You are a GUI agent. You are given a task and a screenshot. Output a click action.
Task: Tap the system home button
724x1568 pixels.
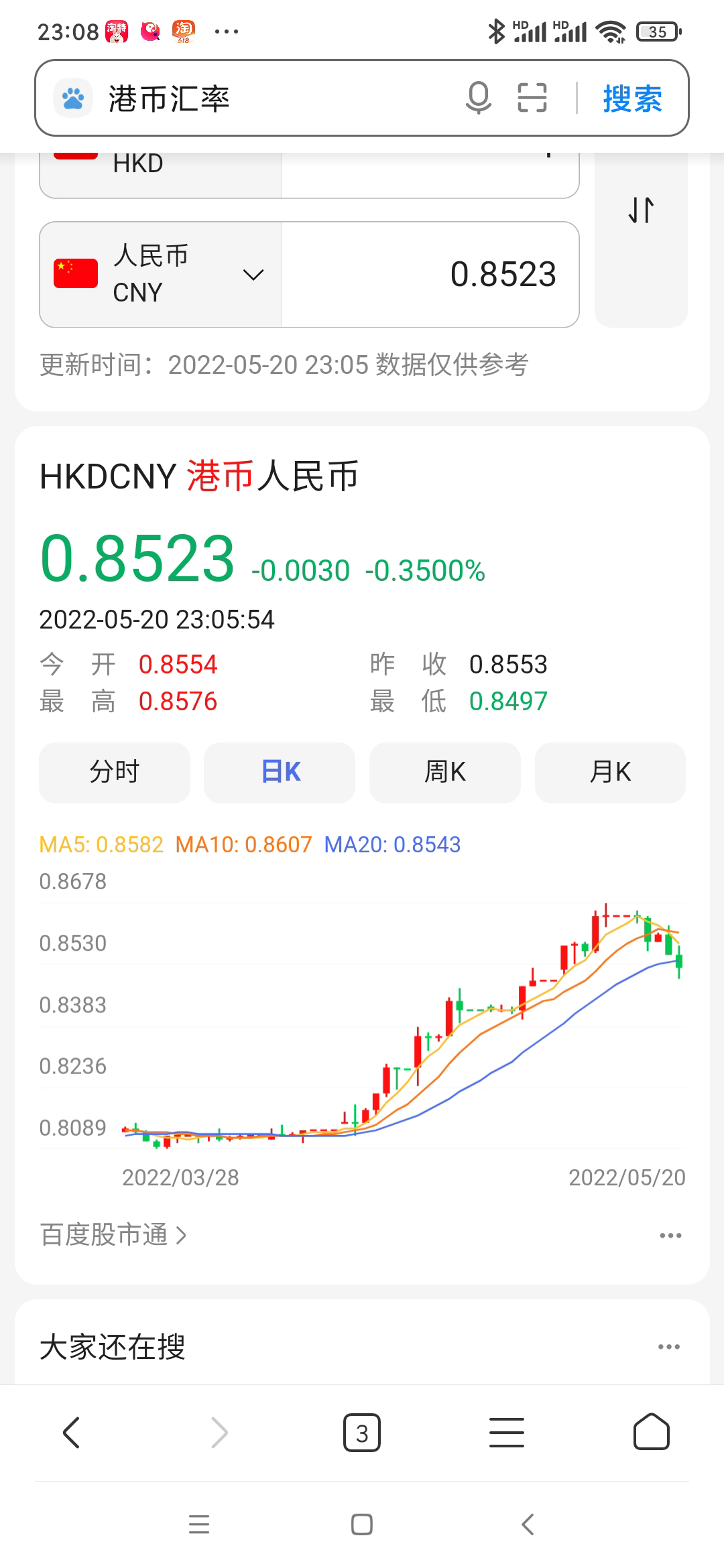(362, 1524)
